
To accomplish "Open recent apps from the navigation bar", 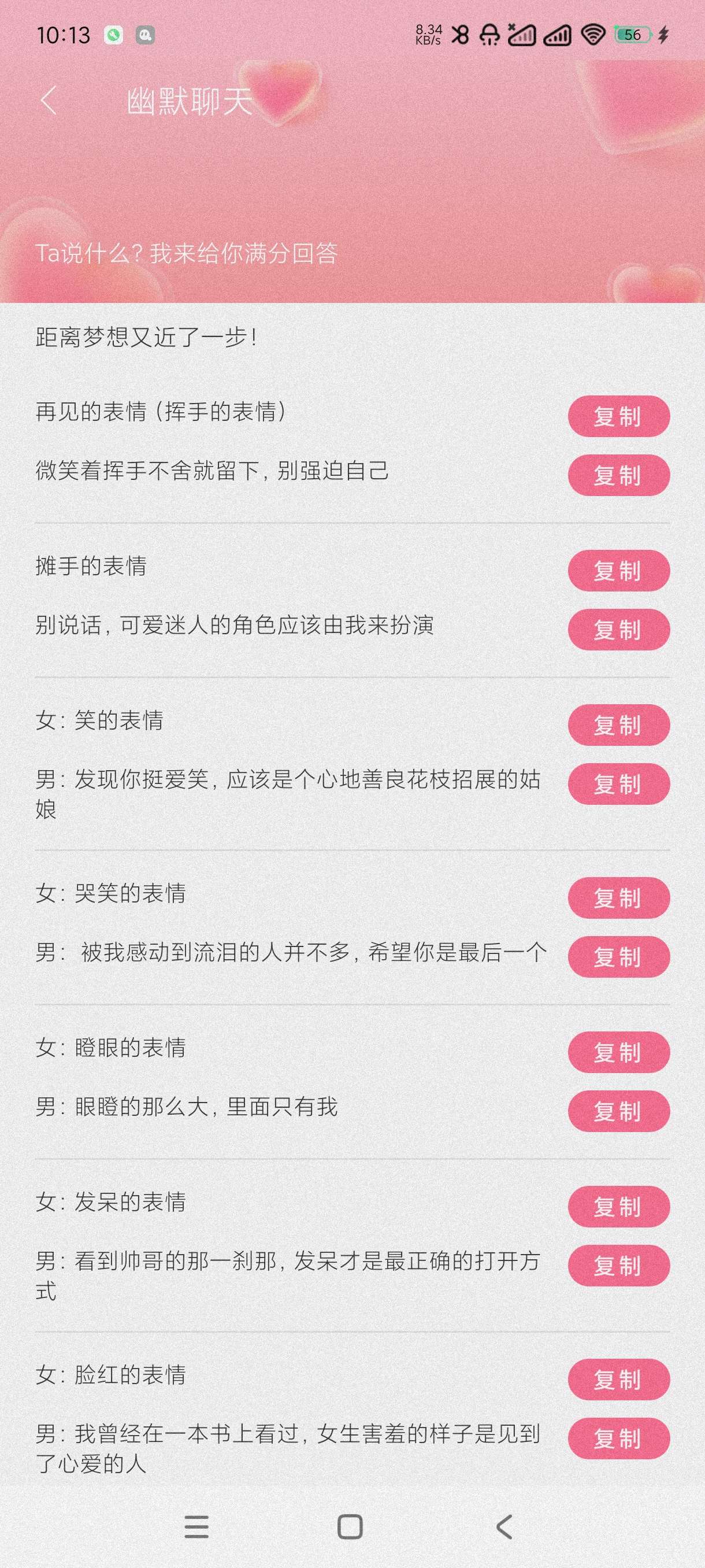I will pos(196,1527).
